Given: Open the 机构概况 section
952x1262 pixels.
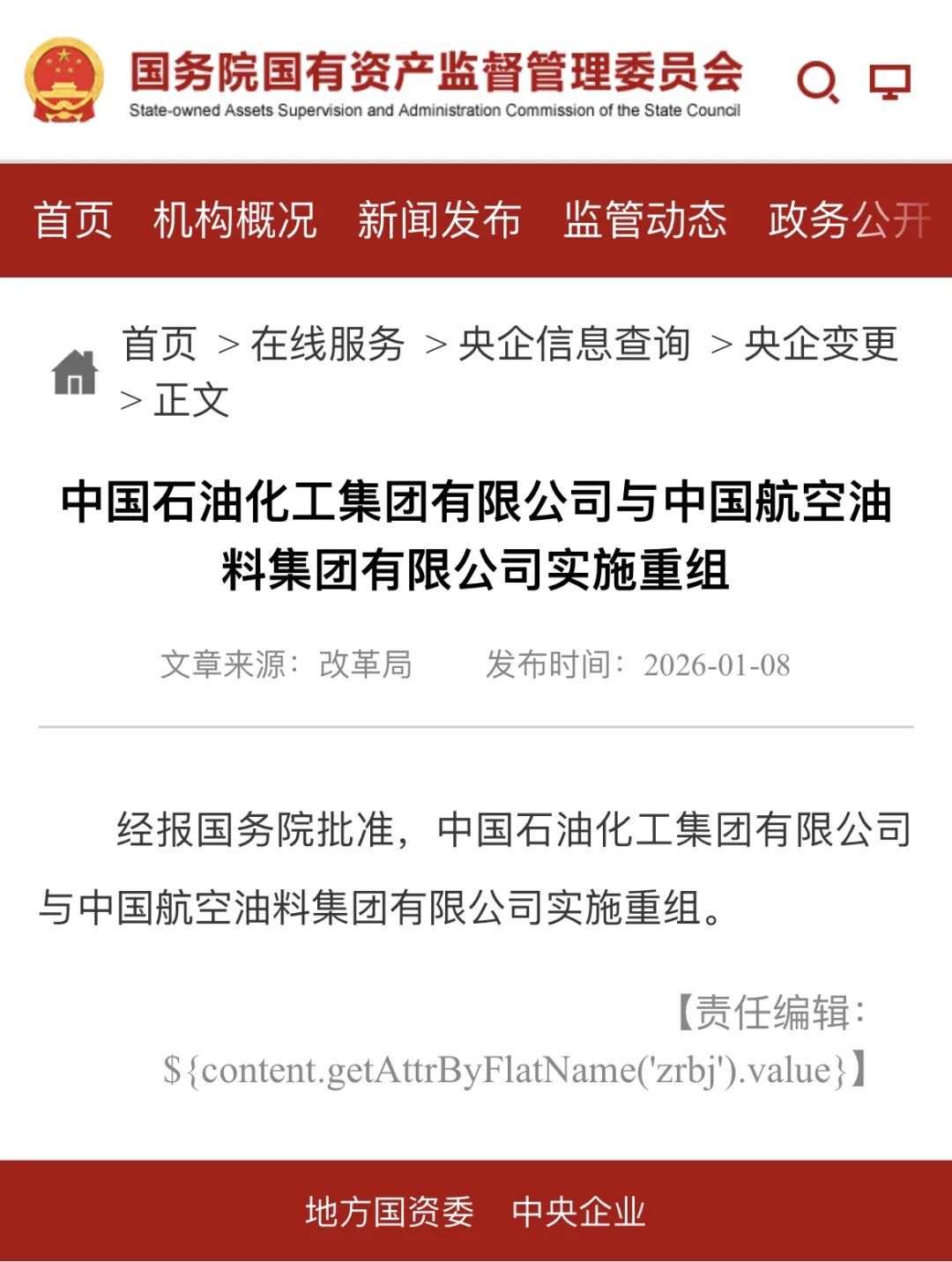Looking at the screenshot, I should coord(234,219).
